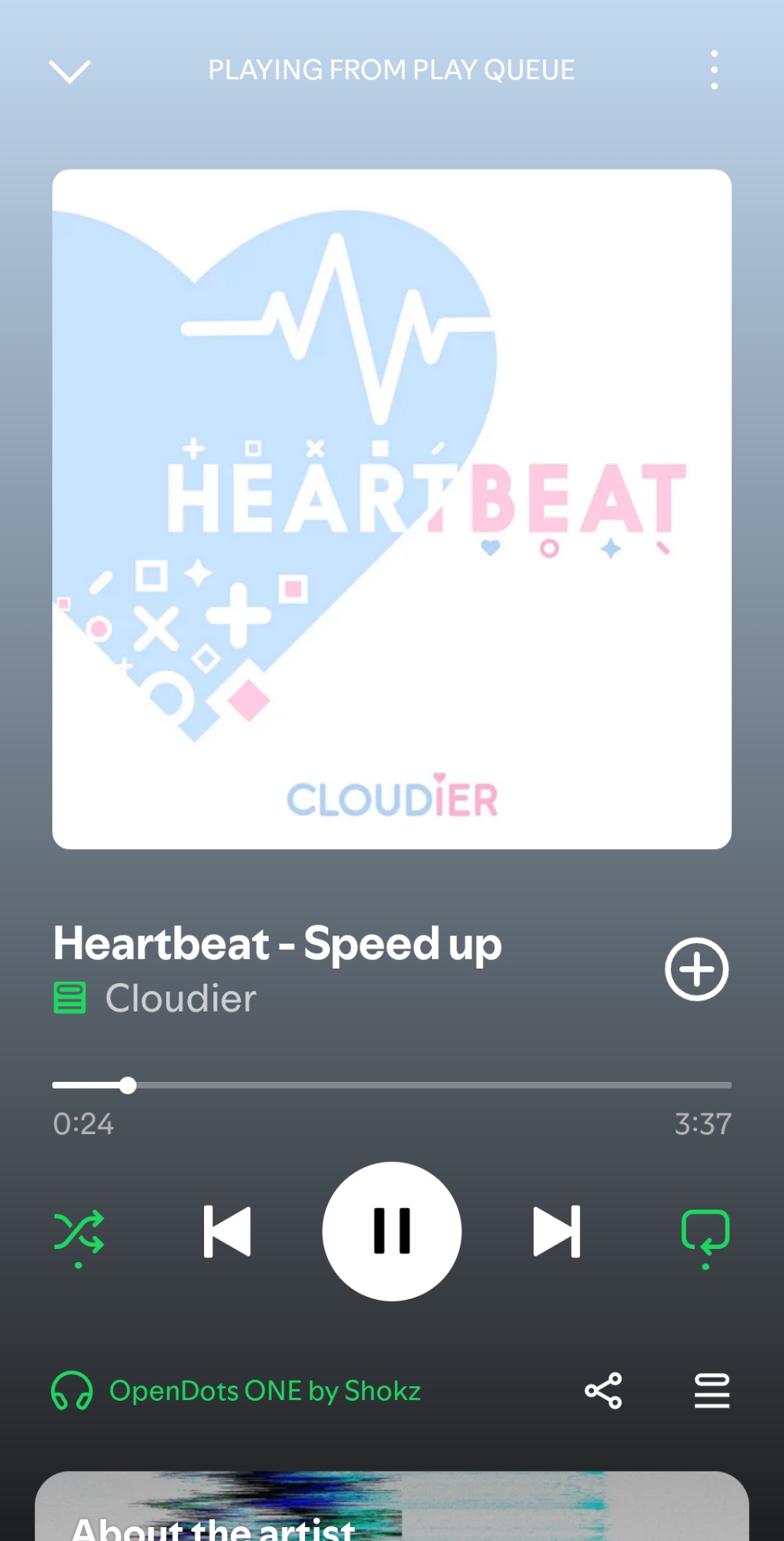
Task: Skip to previous track
Action: pos(227,1231)
